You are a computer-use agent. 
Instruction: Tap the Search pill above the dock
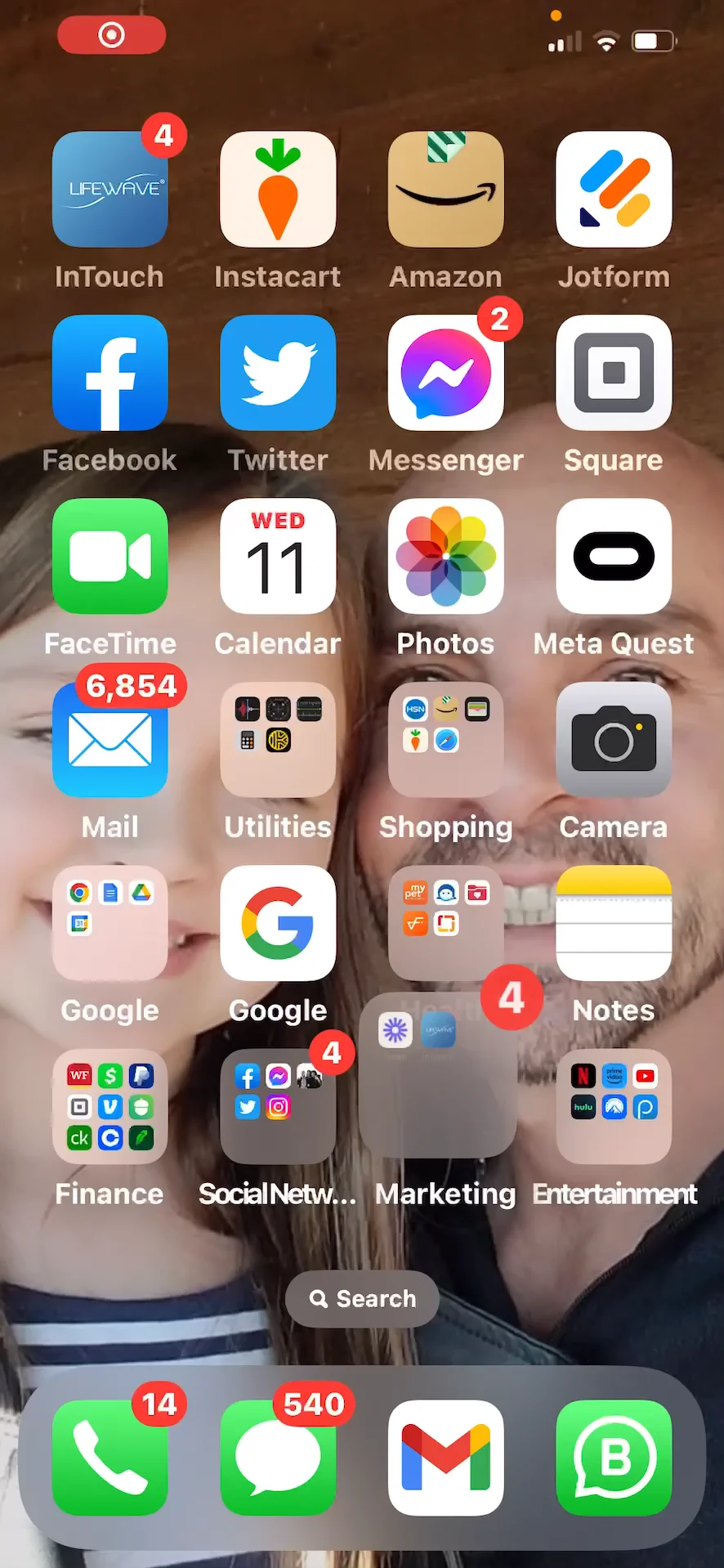(x=362, y=1298)
